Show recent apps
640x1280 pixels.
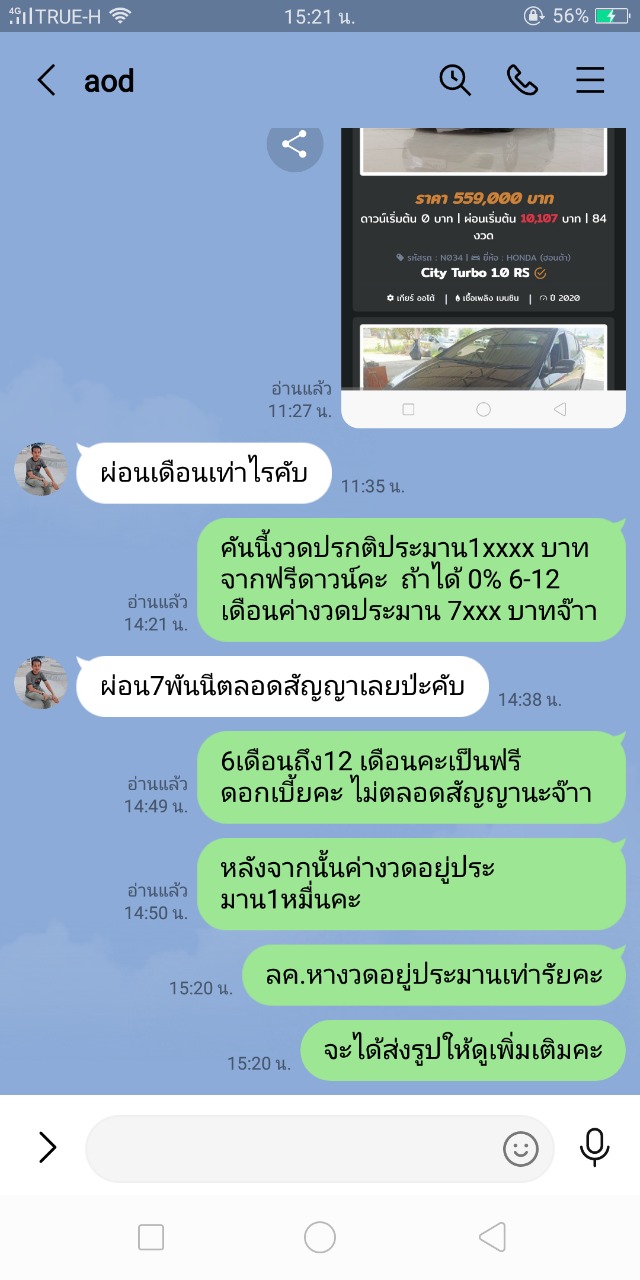click(x=151, y=1238)
